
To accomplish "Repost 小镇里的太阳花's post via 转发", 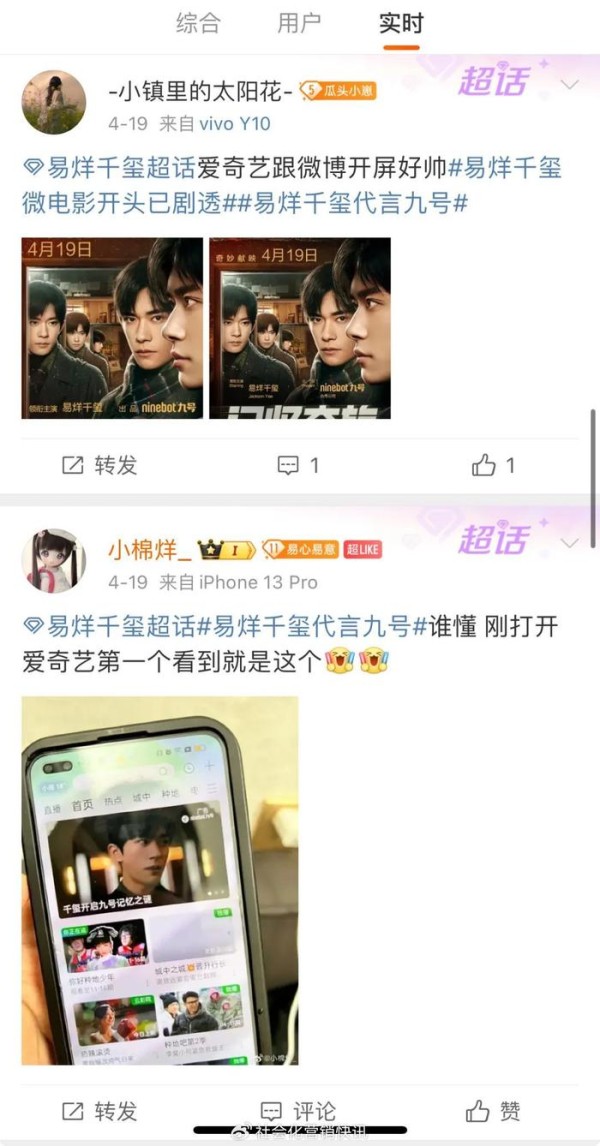I will pos(99,465).
